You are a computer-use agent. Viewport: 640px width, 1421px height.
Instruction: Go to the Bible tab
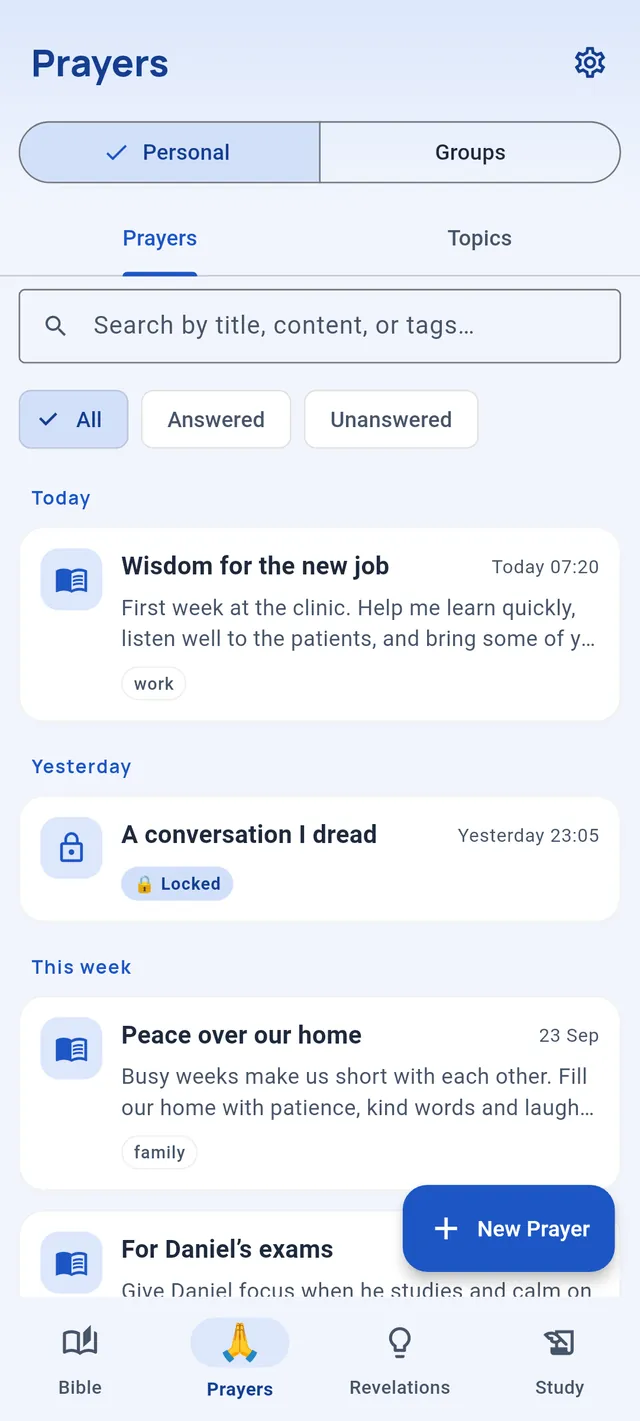(x=80, y=1359)
